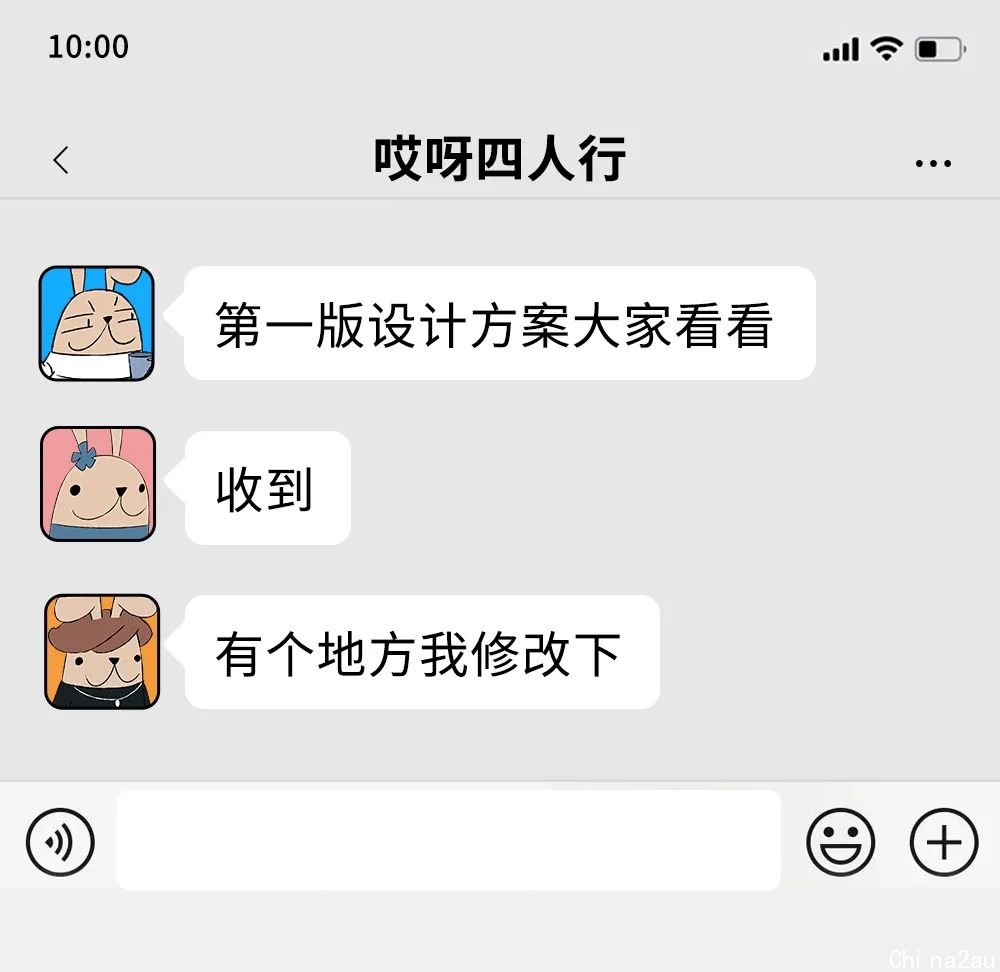
Task: View profile of pink-background rabbit avatar
Action: point(98,484)
